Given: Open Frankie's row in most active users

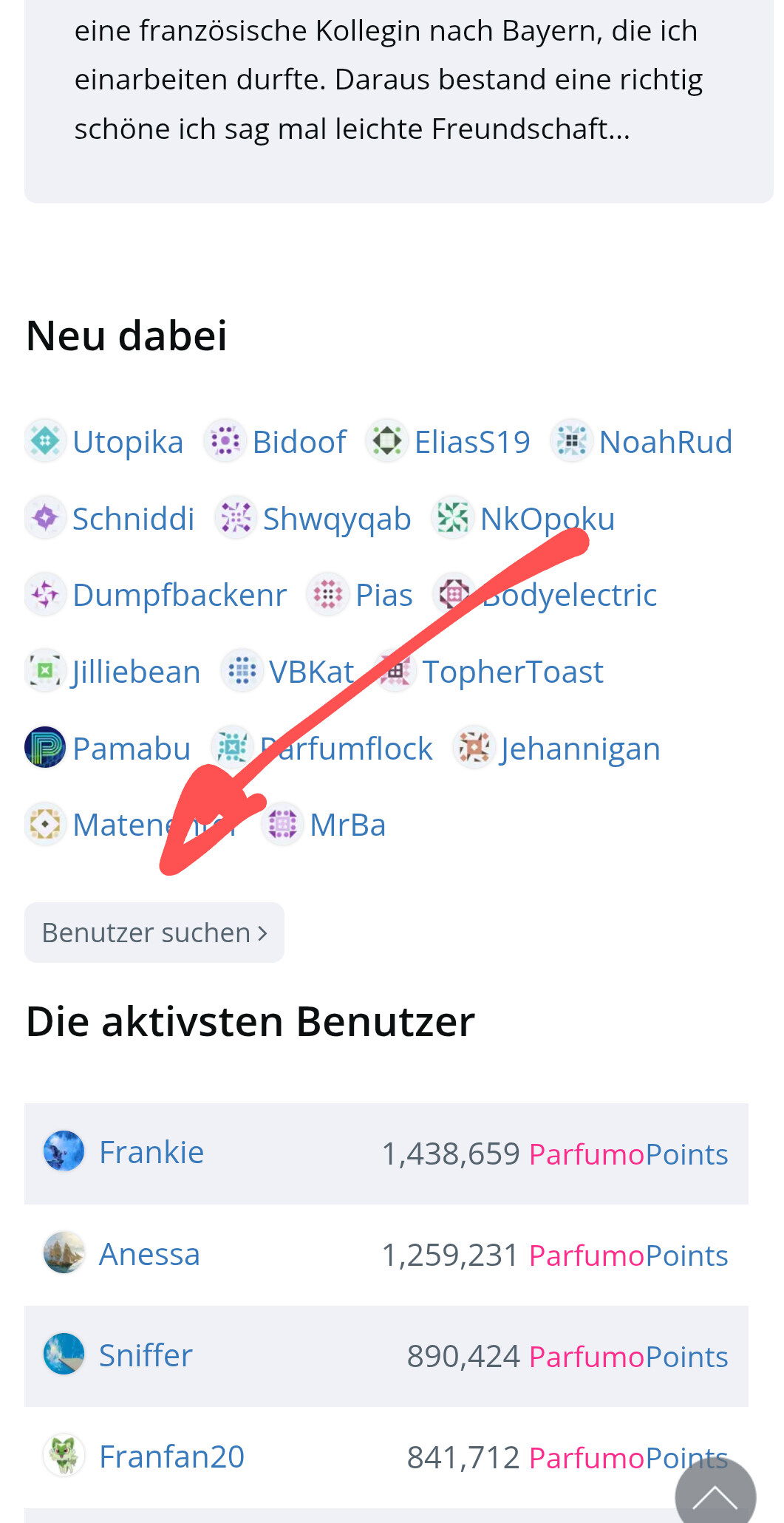Looking at the screenshot, I should (386, 1154).
